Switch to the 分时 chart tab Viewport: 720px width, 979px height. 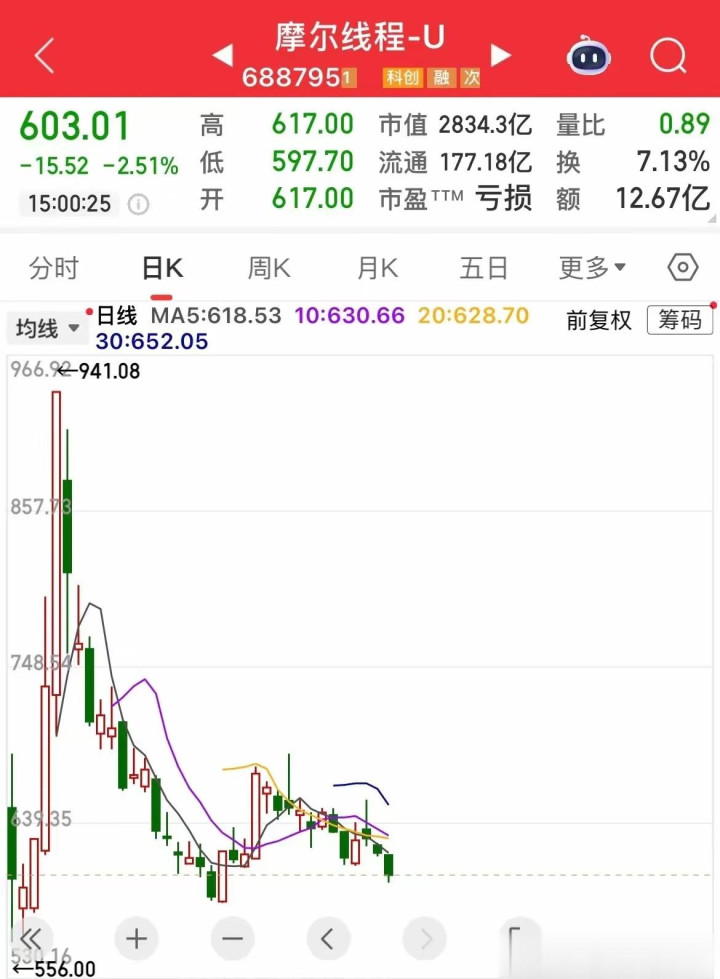[54, 268]
